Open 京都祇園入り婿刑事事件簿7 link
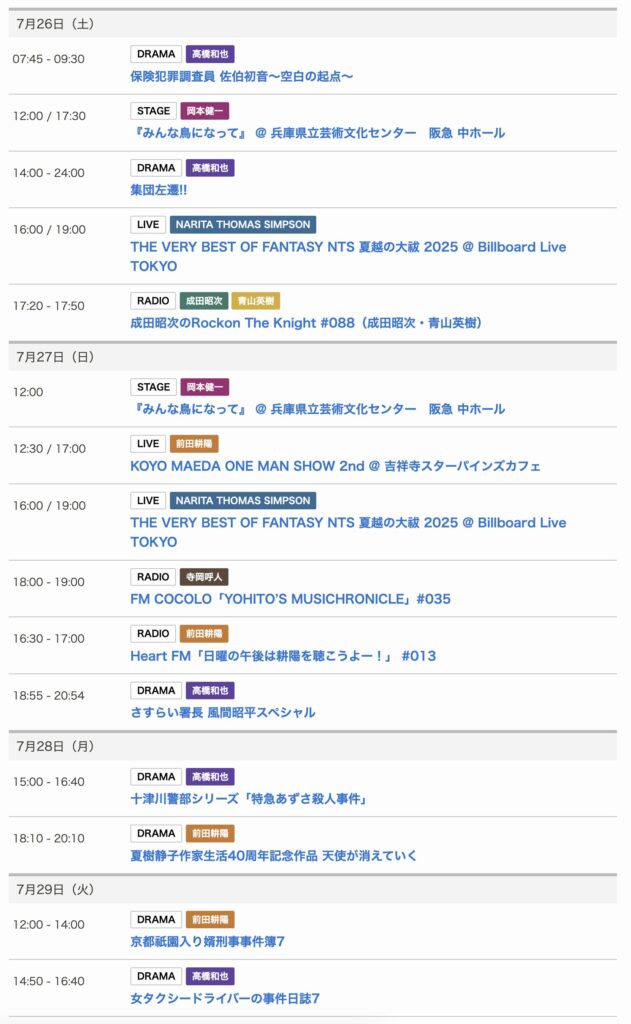This screenshot has width=631, height=1024. point(207,941)
